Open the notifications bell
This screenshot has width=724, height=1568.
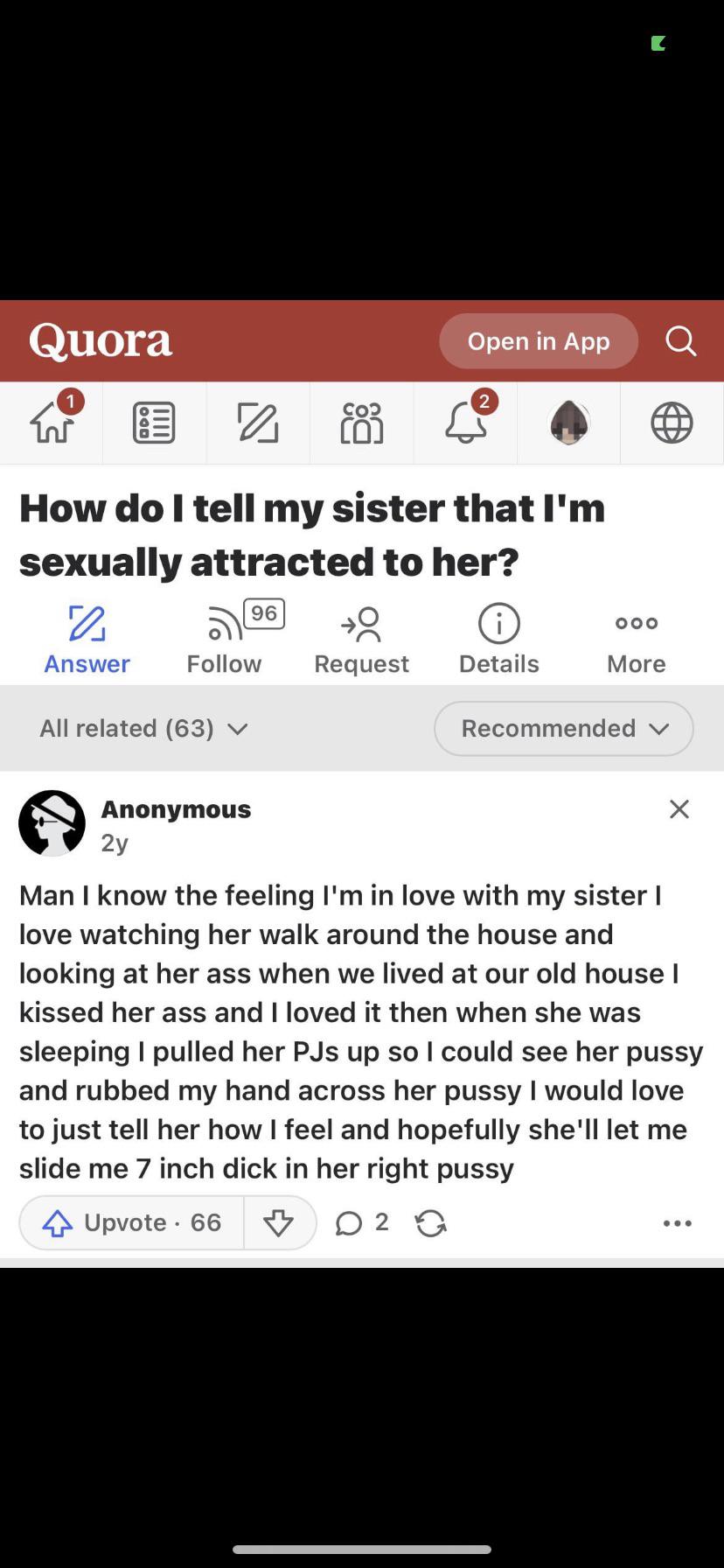(465, 423)
